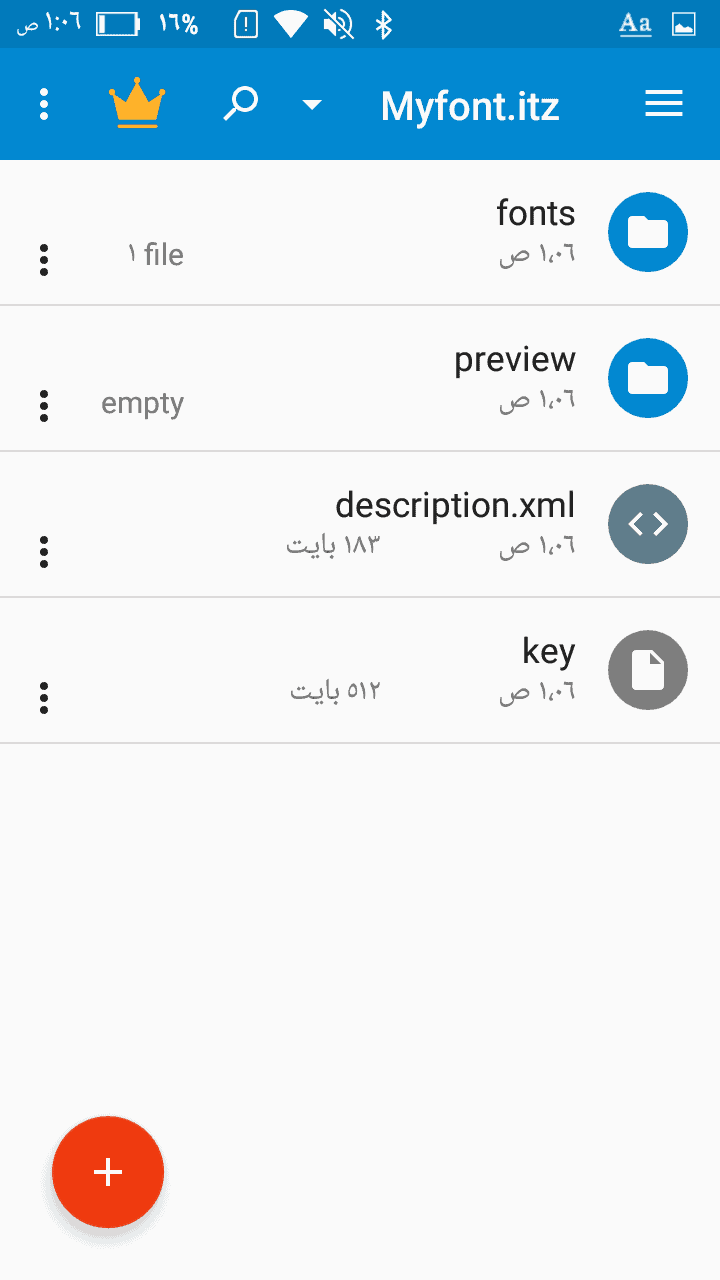Expand the dropdown arrow beside search
The width and height of the screenshot is (720, 1280).
(312, 105)
